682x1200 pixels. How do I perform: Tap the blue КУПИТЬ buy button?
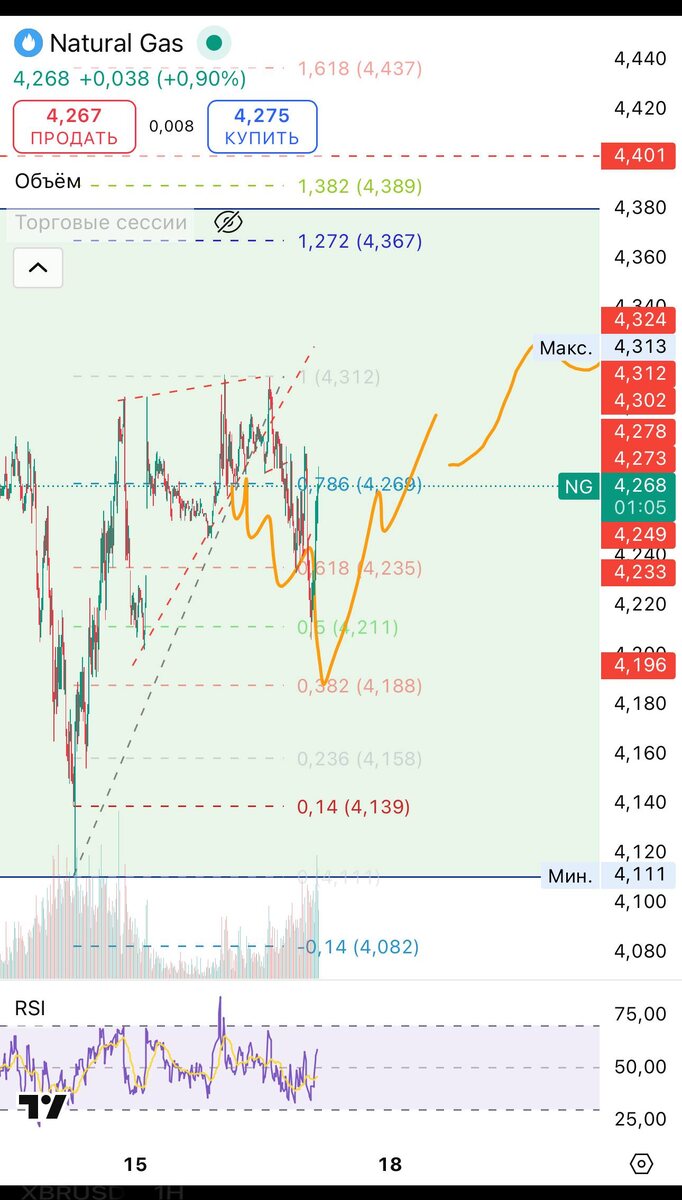pyautogui.click(x=262, y=127)
